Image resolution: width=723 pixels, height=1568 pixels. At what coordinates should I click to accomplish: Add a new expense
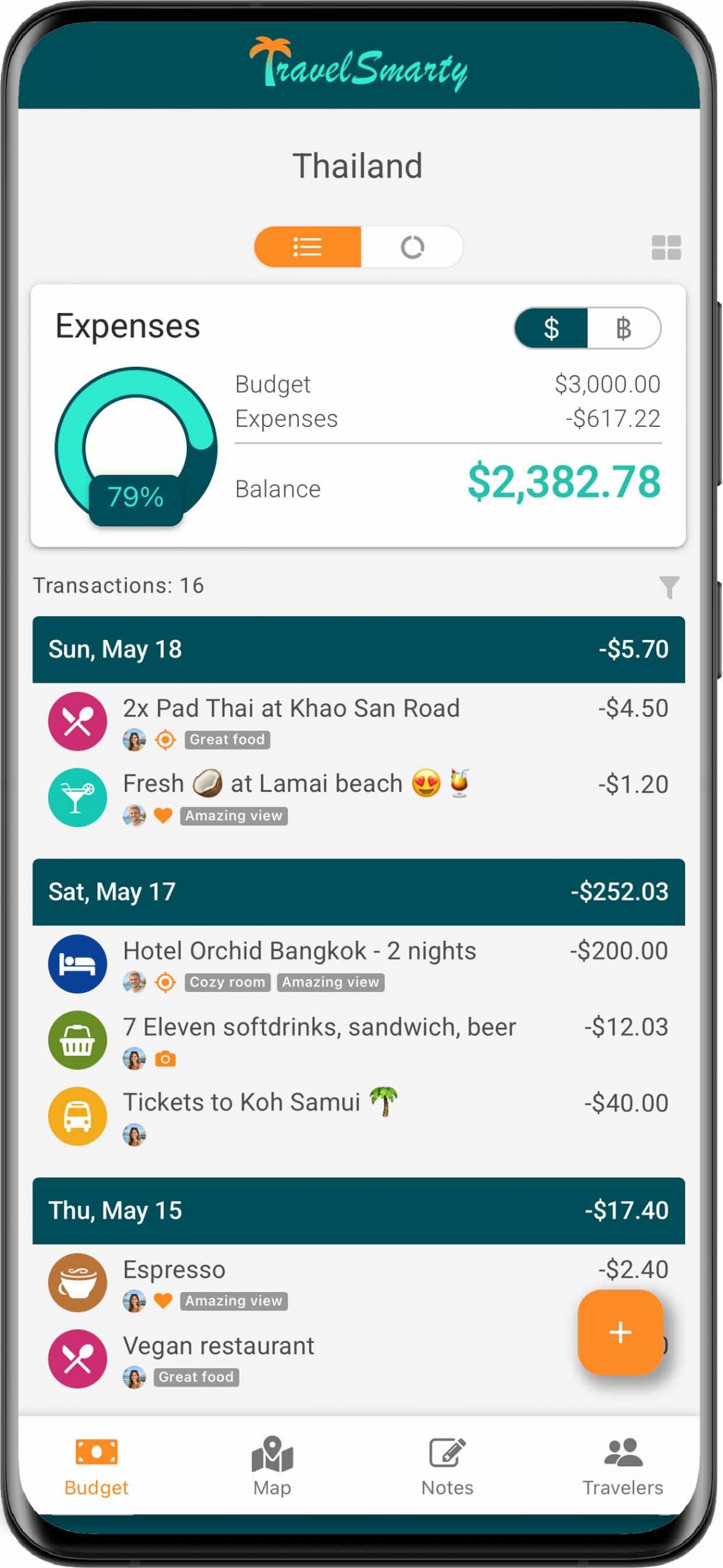[620, 1332]
